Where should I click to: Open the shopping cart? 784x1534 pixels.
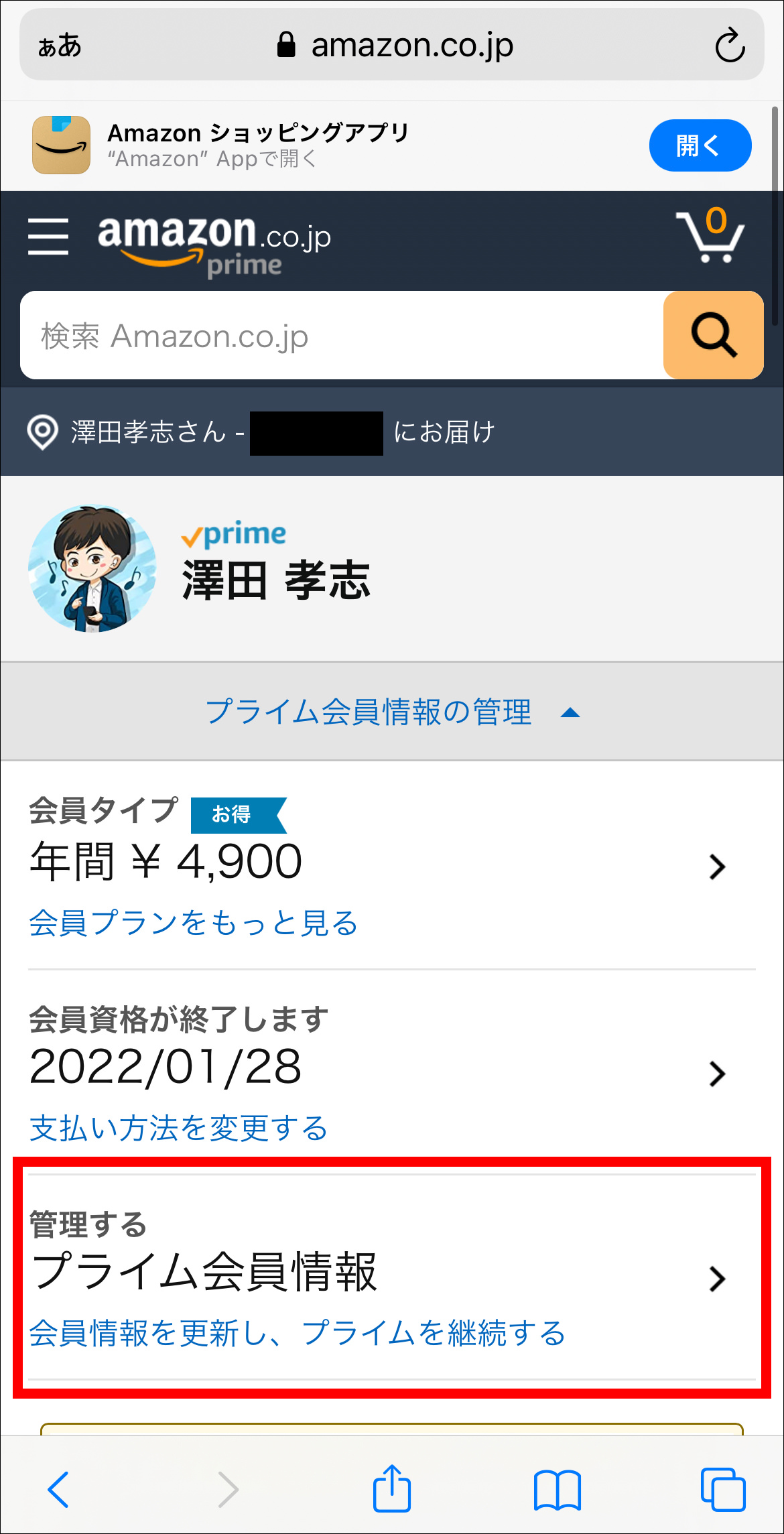pos(710,236)
